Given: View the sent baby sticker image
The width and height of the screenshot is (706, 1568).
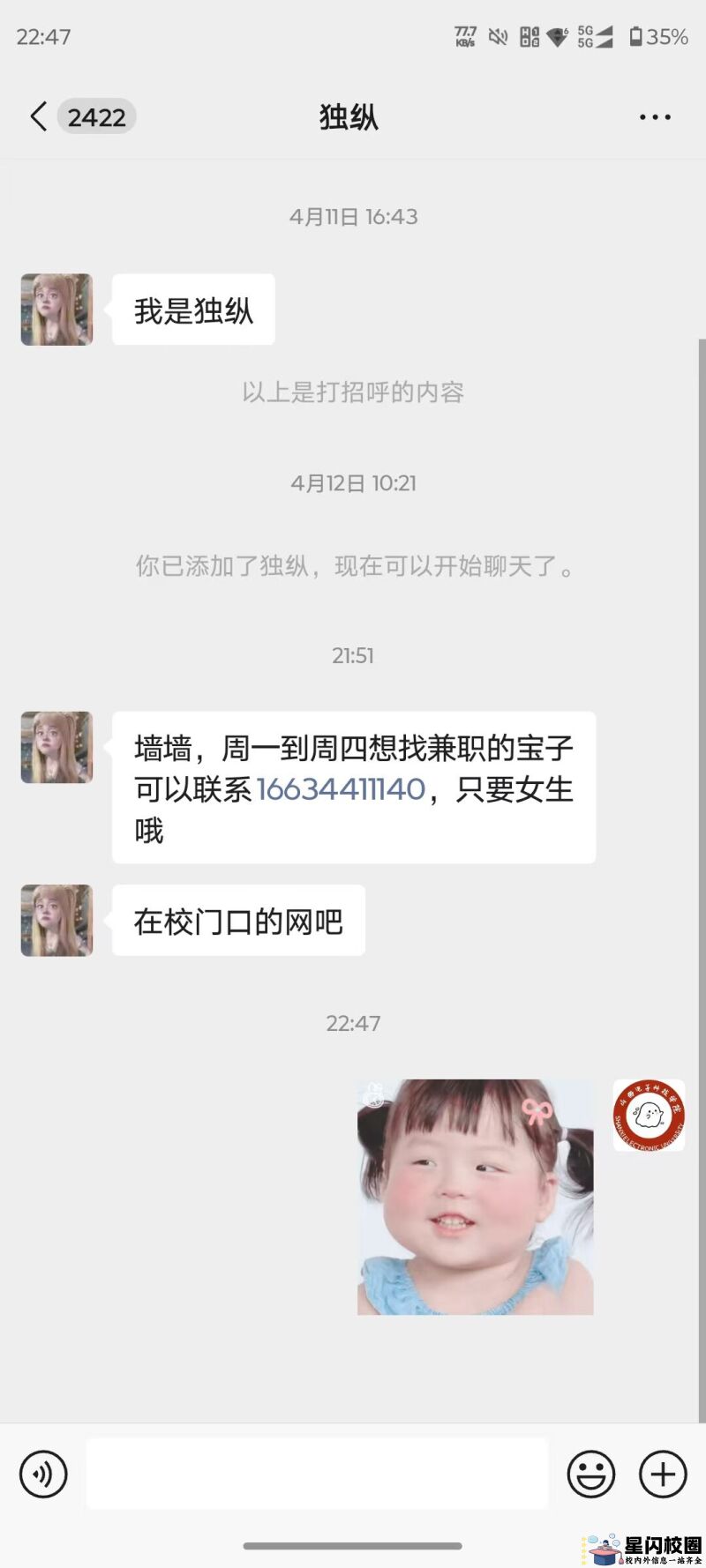Looking at the screenshot, I should [475, 1197].
